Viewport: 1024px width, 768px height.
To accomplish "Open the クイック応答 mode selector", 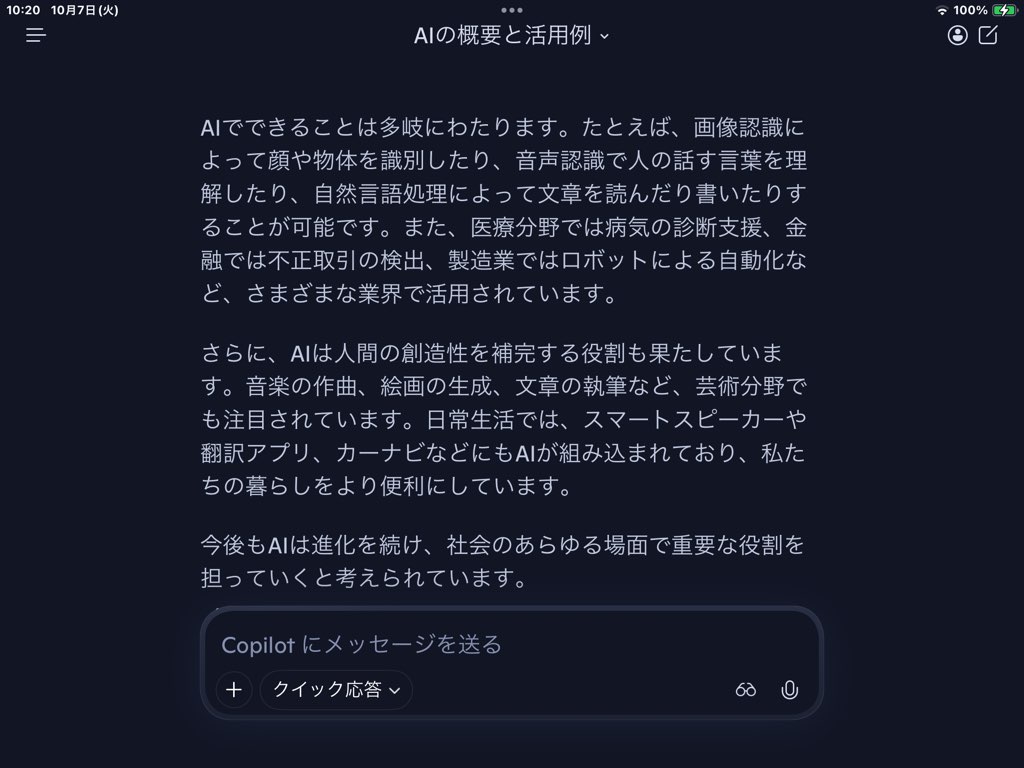I will 336,689.
